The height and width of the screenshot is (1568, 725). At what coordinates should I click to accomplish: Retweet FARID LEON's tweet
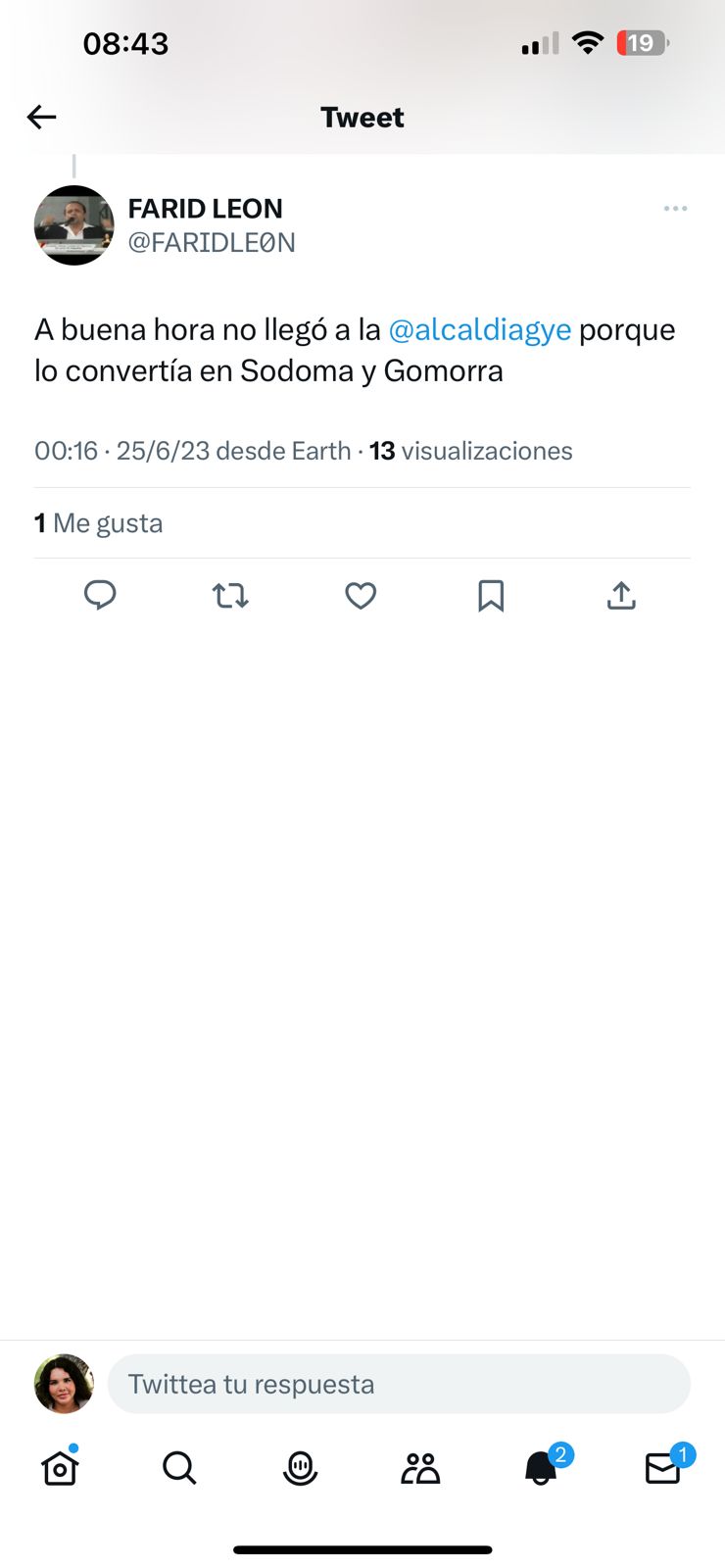pyautogui.click(x=230, y=595)
